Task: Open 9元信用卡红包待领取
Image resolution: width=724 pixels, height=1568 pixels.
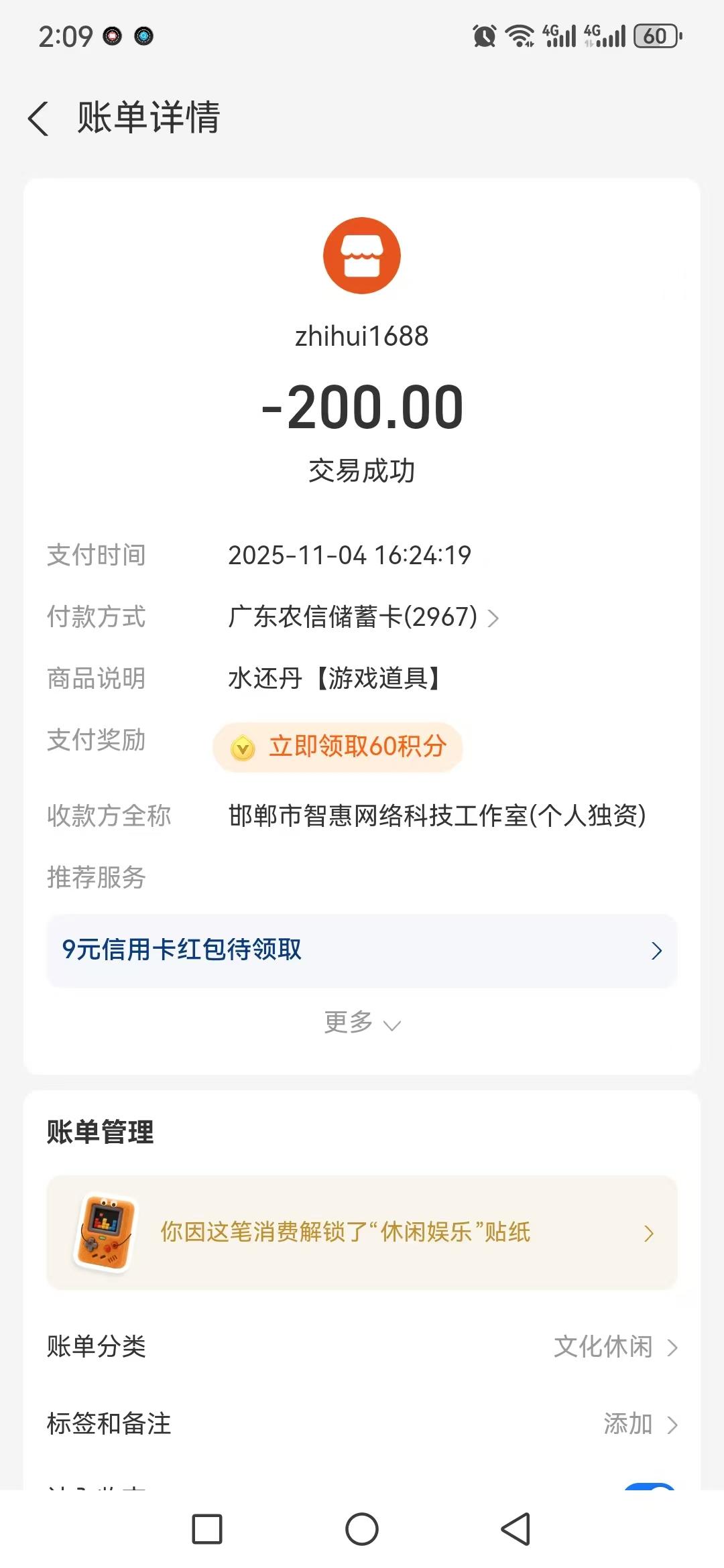Action: tap(362, 950)
